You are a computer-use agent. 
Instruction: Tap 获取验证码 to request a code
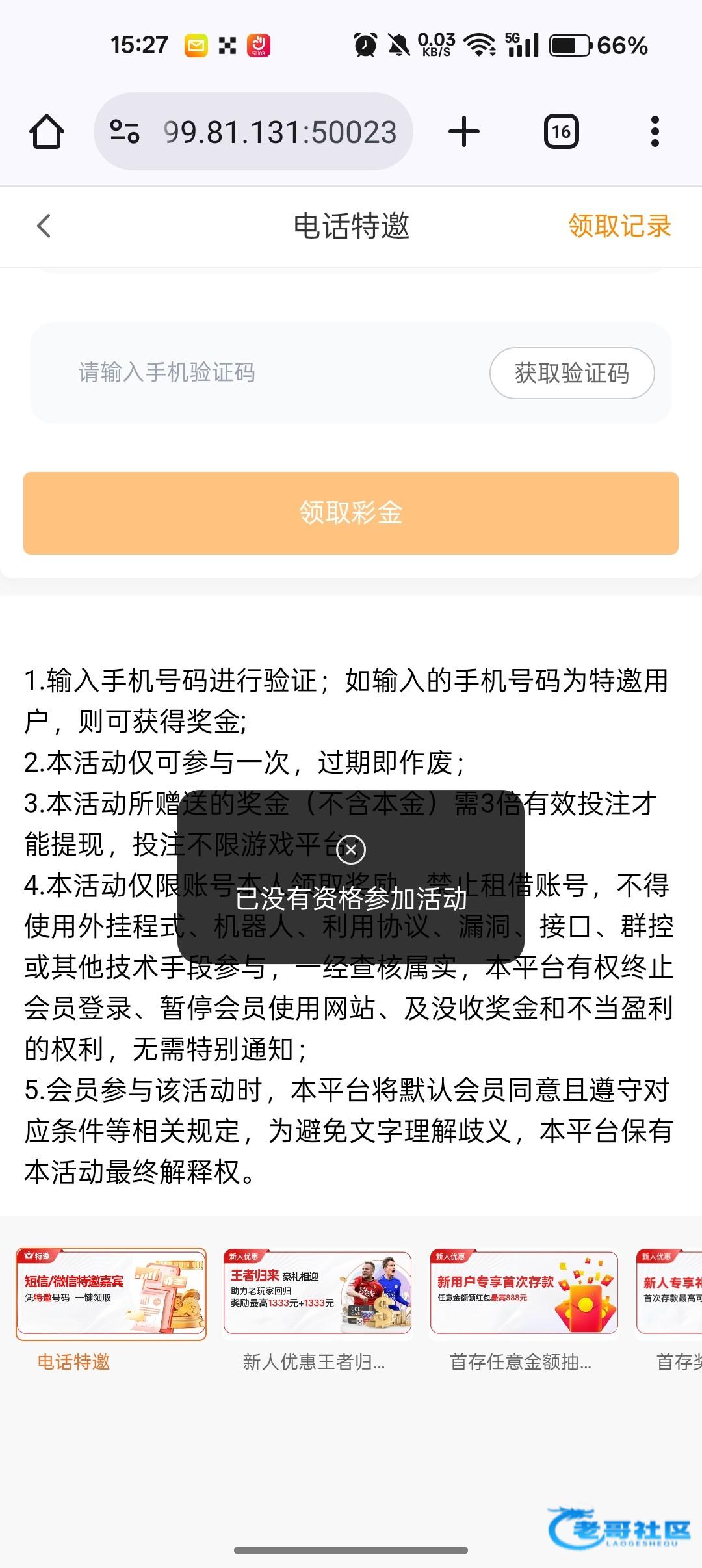pyautogui.click(x=572, y=373)
